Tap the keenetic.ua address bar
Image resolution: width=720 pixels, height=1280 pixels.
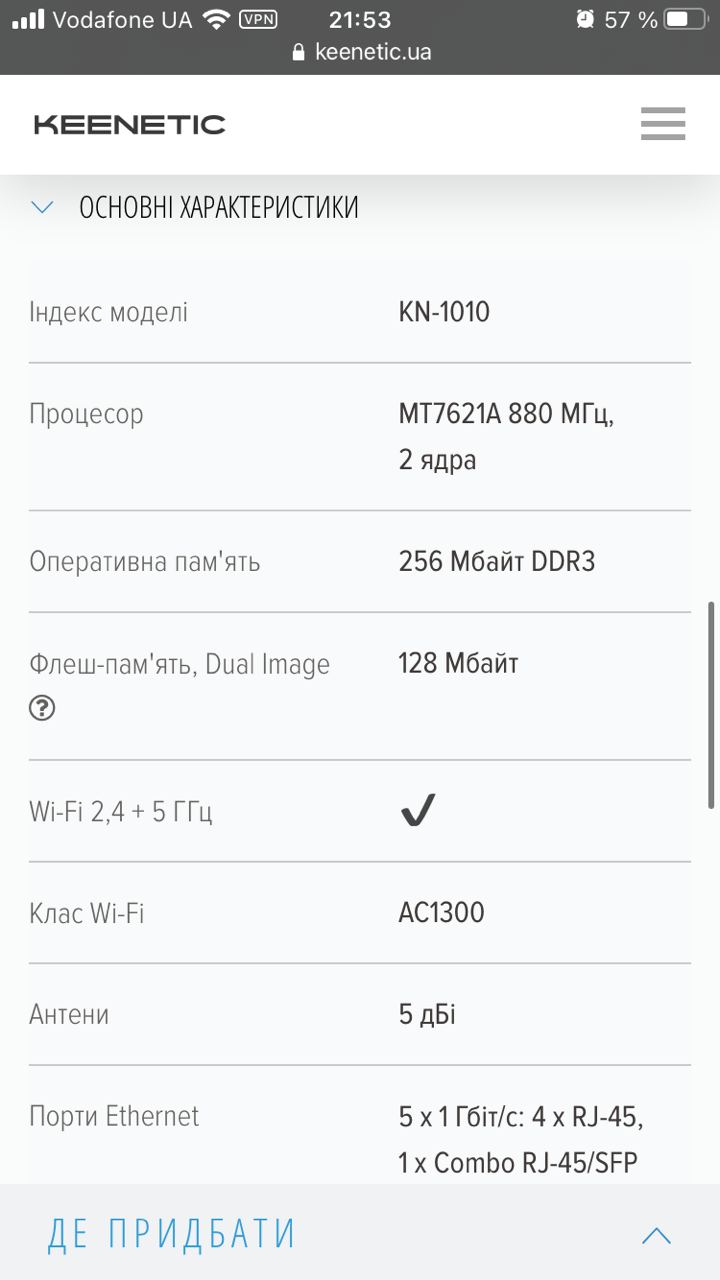pos(361,52)
